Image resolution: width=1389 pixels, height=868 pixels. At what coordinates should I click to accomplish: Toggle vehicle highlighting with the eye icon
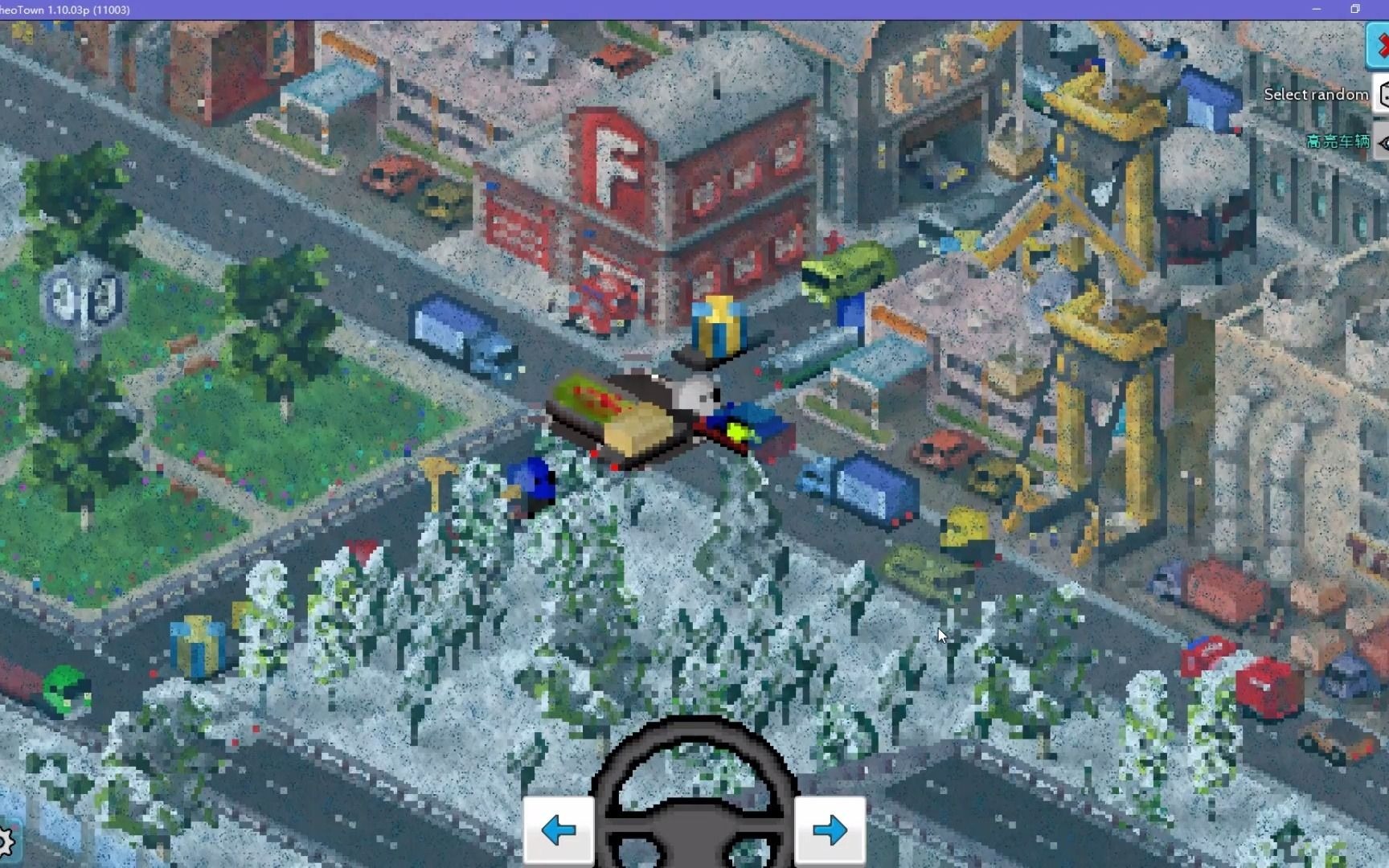click(x=1381, y=142)
